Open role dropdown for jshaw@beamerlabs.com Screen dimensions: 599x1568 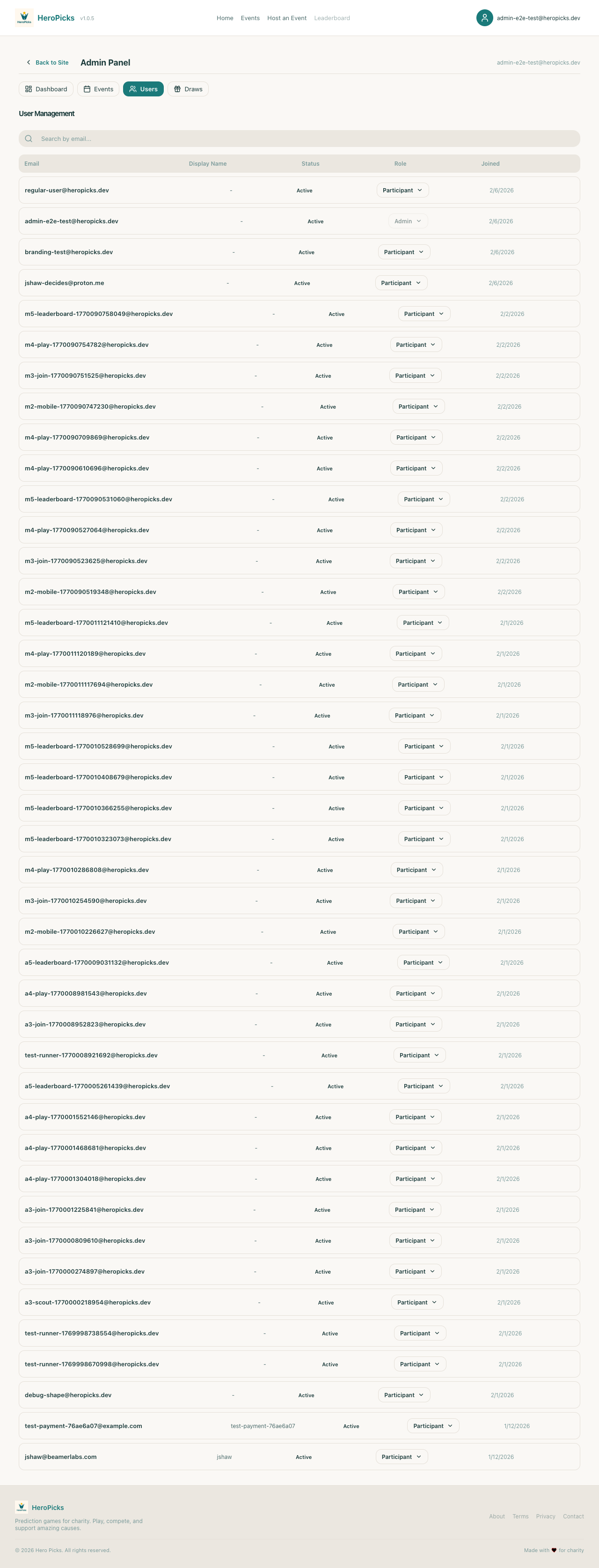(401, 1457)
